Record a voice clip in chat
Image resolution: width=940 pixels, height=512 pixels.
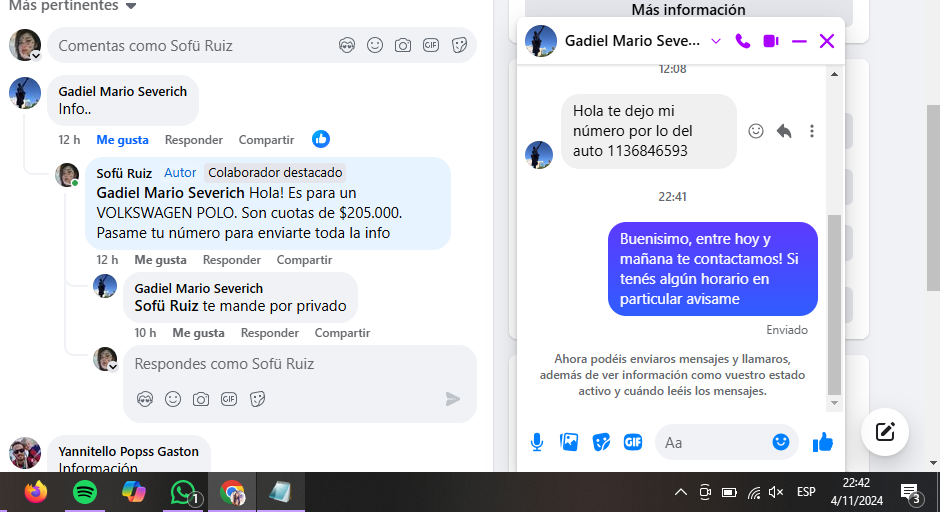pyautogui.click(x=537, y=442)
